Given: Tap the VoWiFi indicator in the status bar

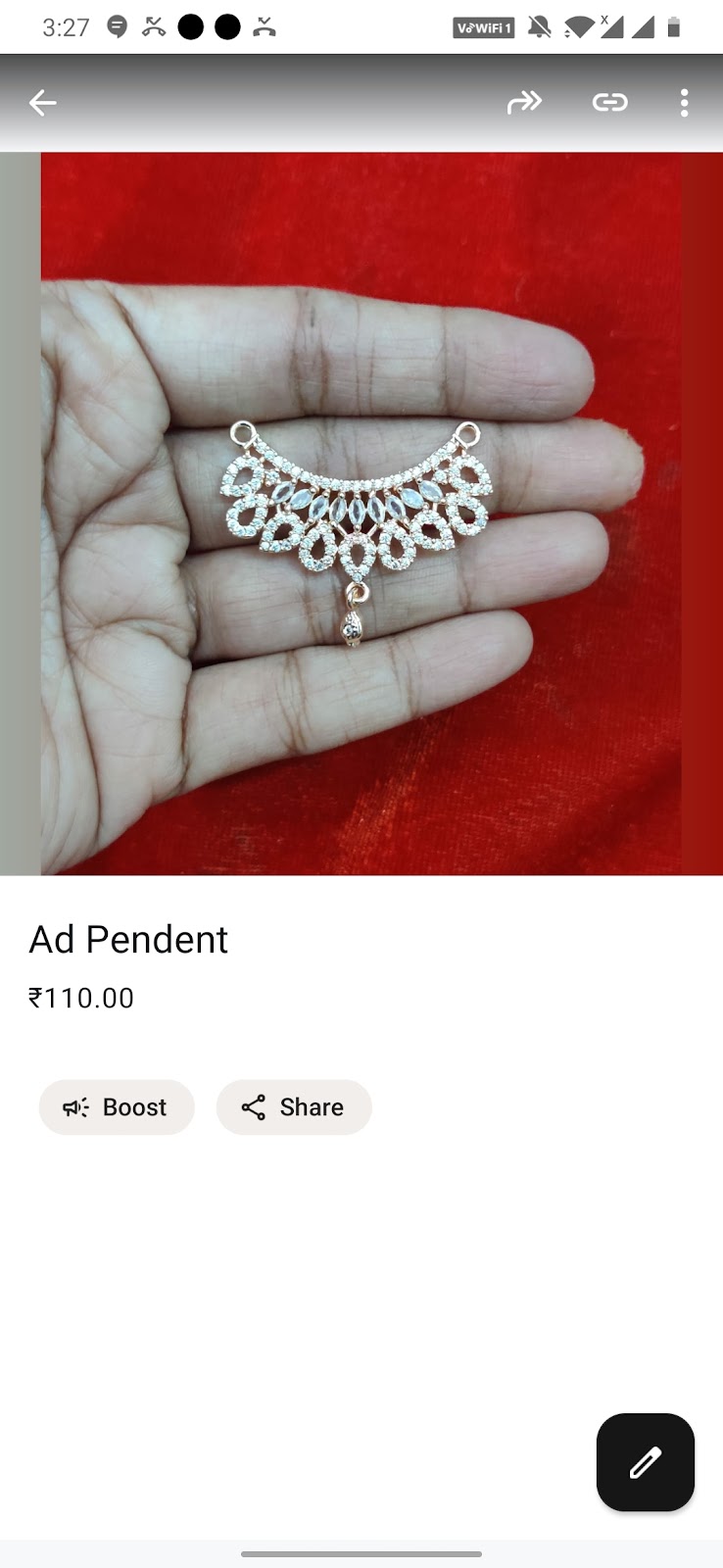Looking at the screenshot, I should tap(482, 27).
